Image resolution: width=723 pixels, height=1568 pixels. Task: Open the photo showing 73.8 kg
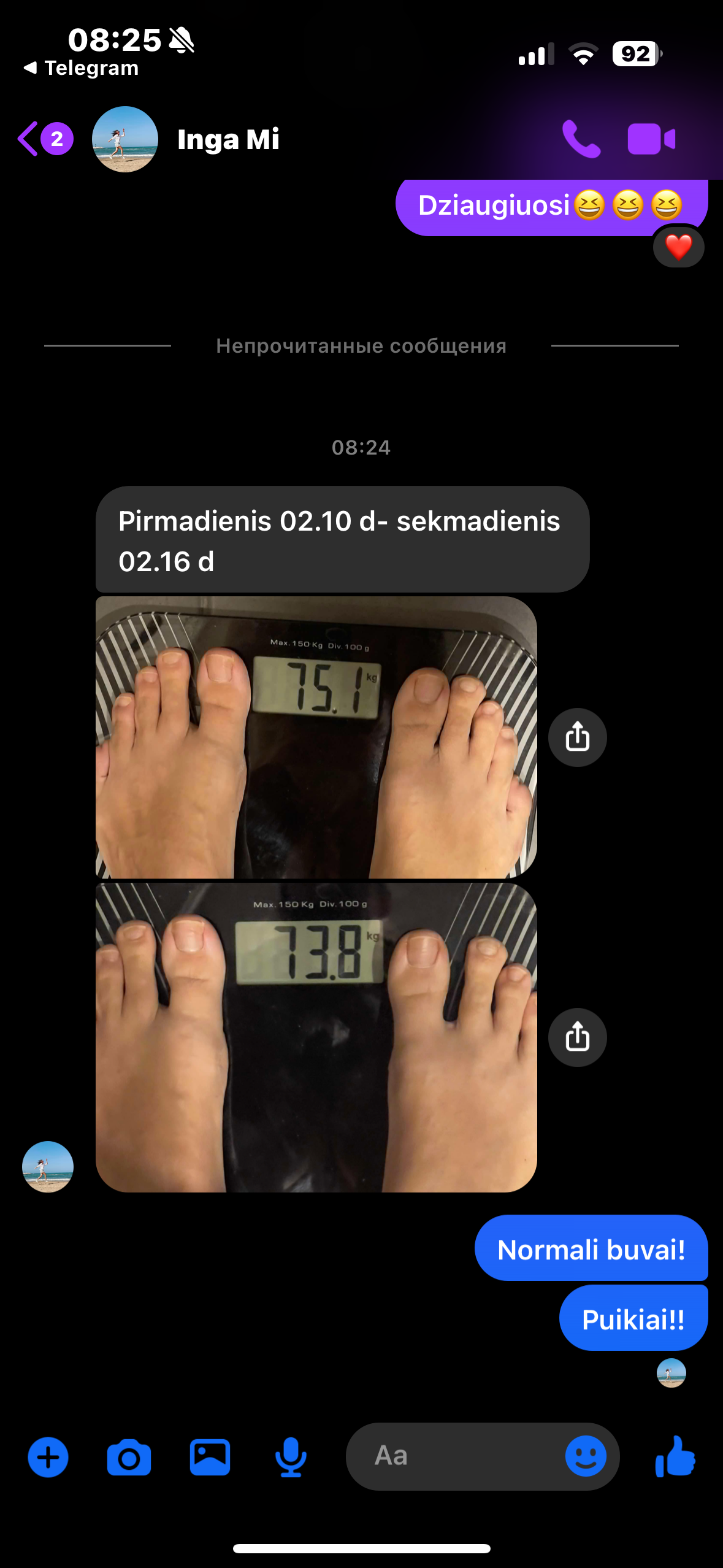click(316, 1037)
